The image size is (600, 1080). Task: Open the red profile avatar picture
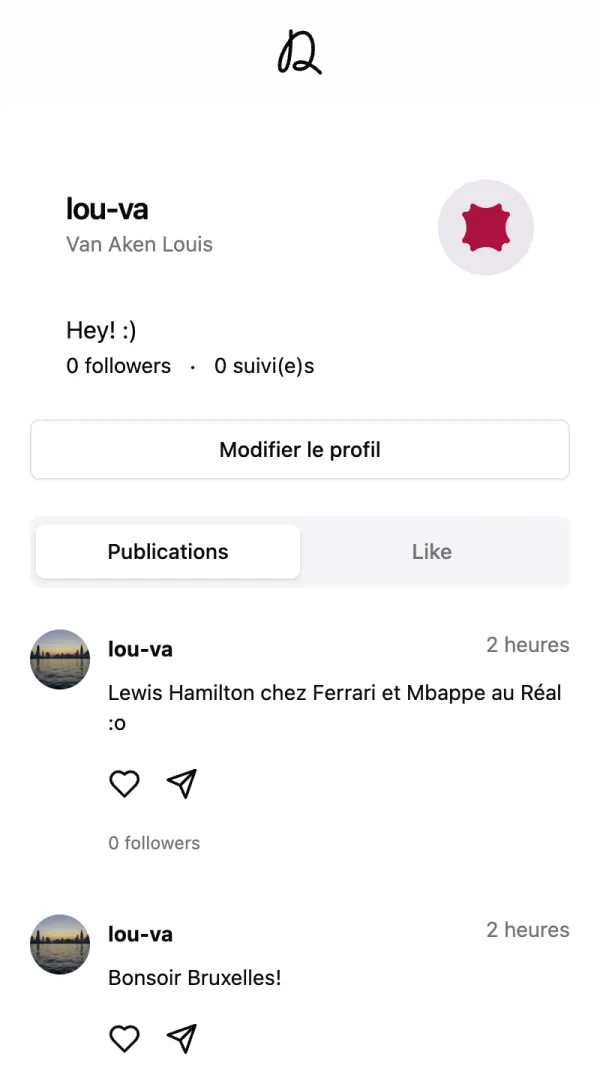coord(486,228)
